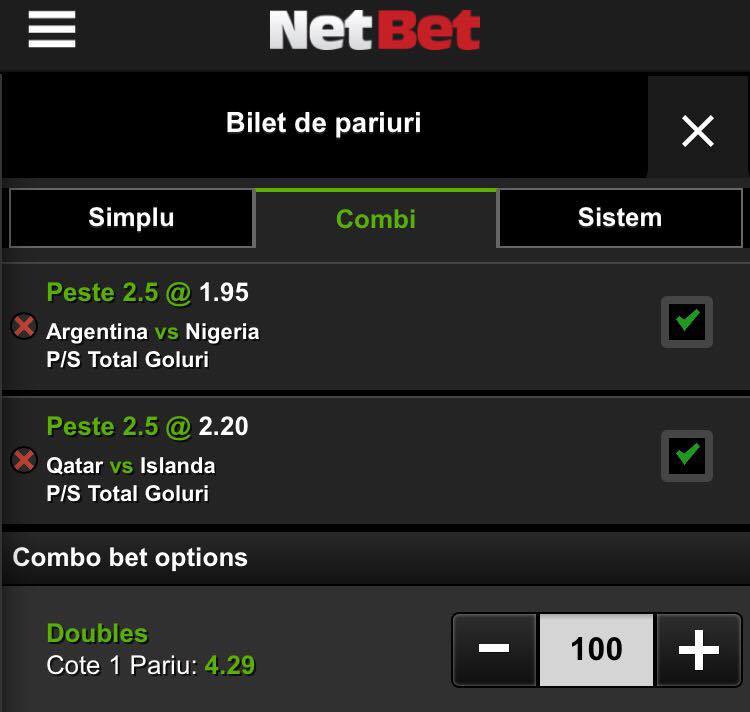Switch to the Simplu tab

point(131,218)
